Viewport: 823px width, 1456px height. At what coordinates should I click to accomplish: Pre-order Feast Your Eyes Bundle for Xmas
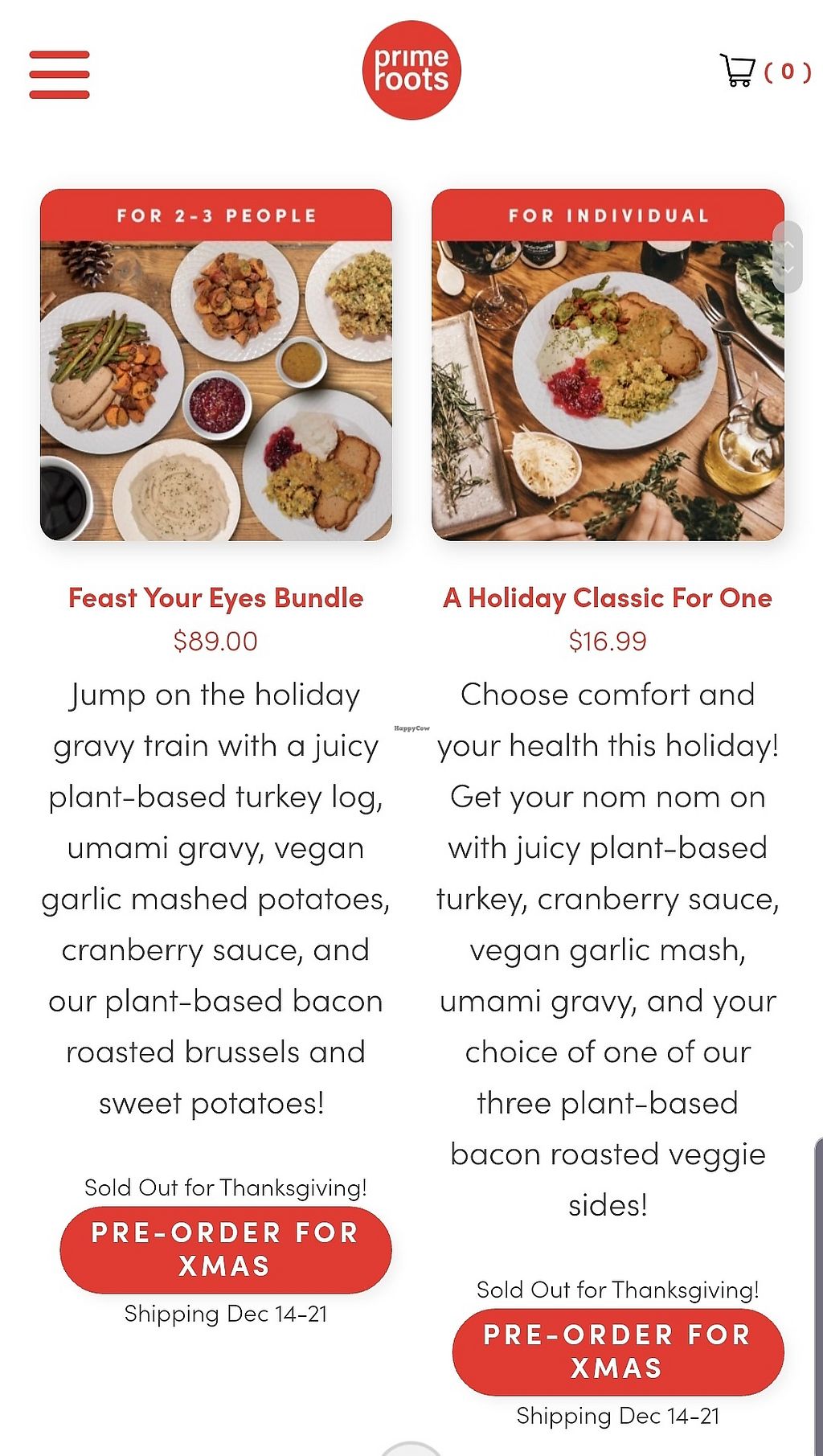pos(225,1249)
